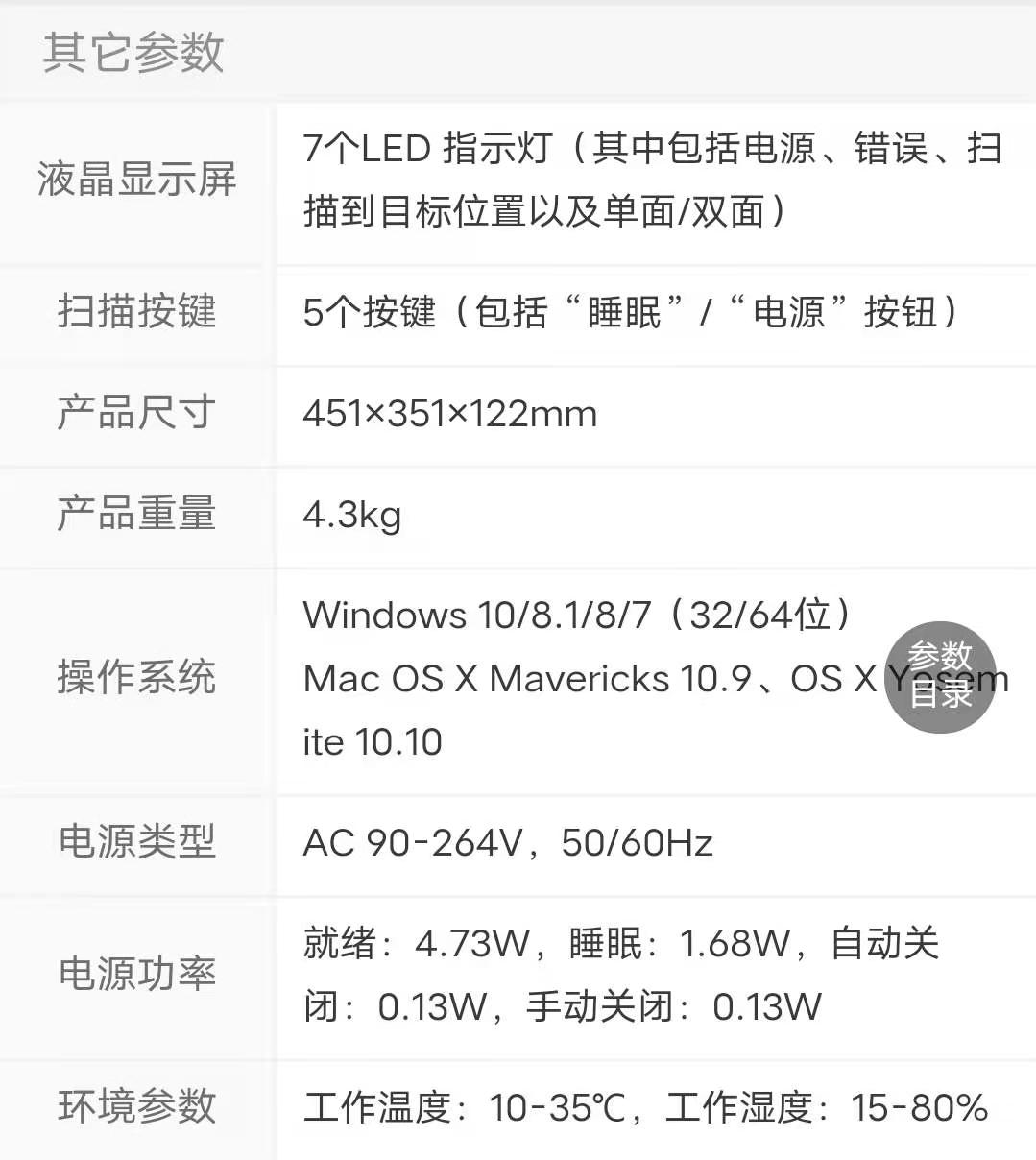Open the 参数目录 floating button
1036x1160 pixels.
click(x=940, y=677)
